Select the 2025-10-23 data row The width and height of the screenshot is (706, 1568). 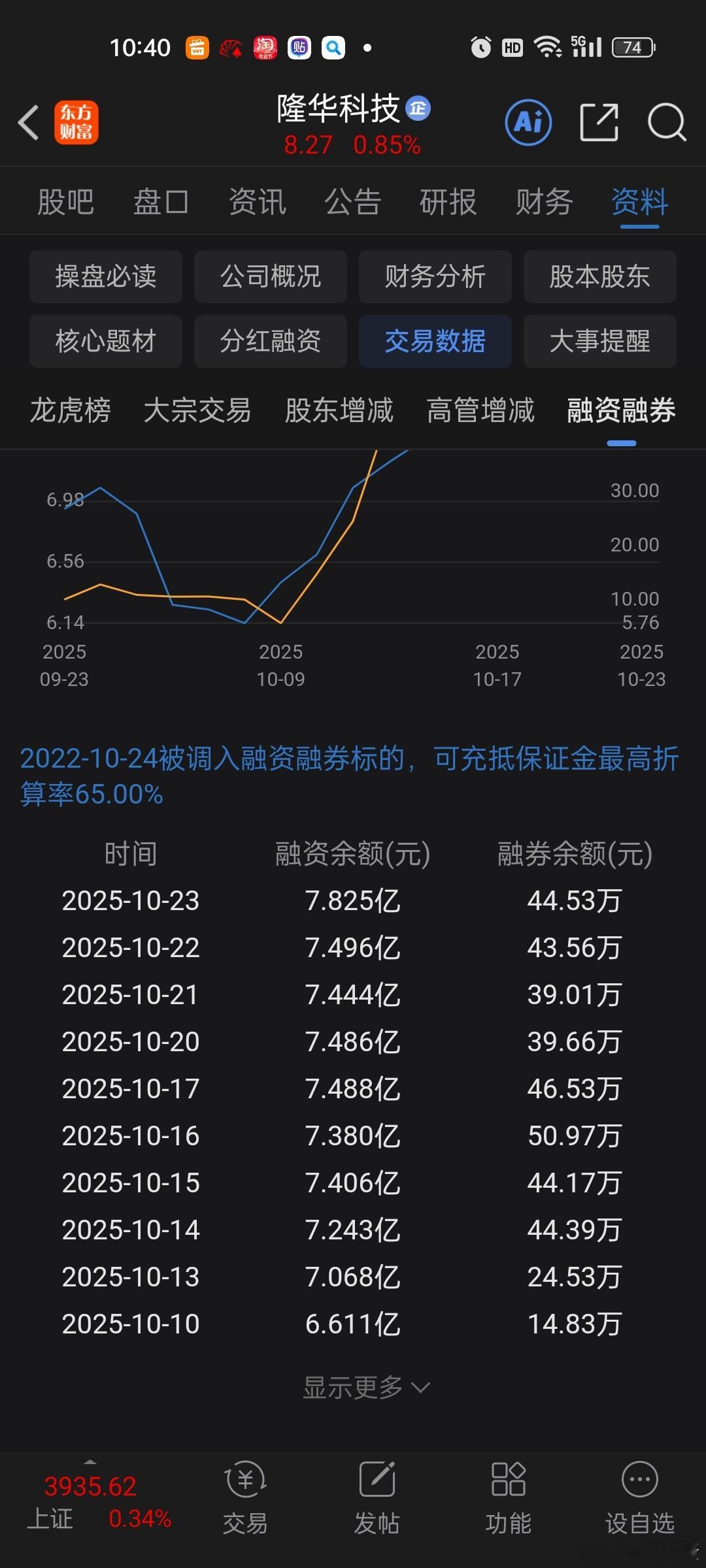click(353, 900)
